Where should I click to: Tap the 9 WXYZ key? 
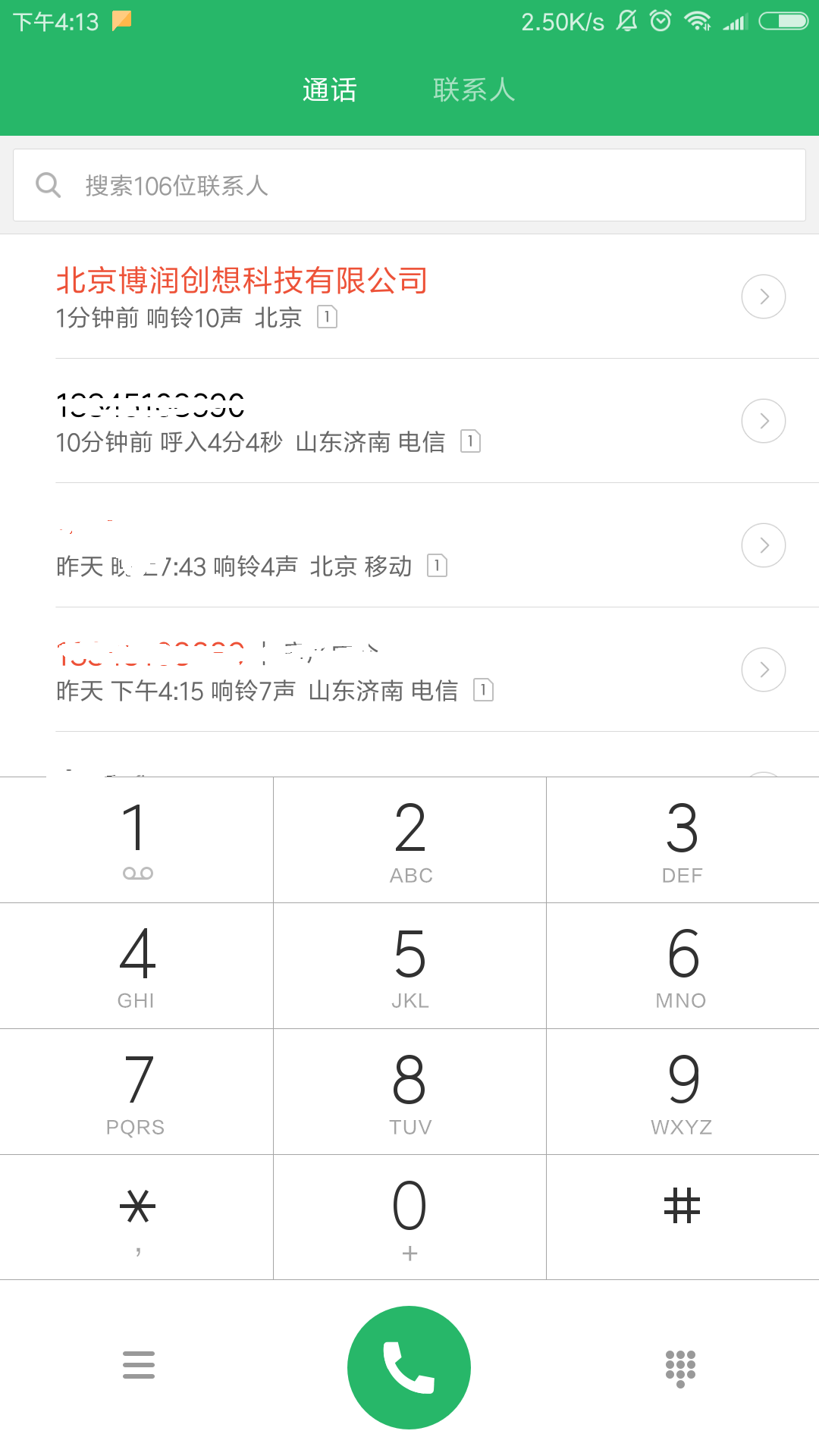click(682, 1091)
